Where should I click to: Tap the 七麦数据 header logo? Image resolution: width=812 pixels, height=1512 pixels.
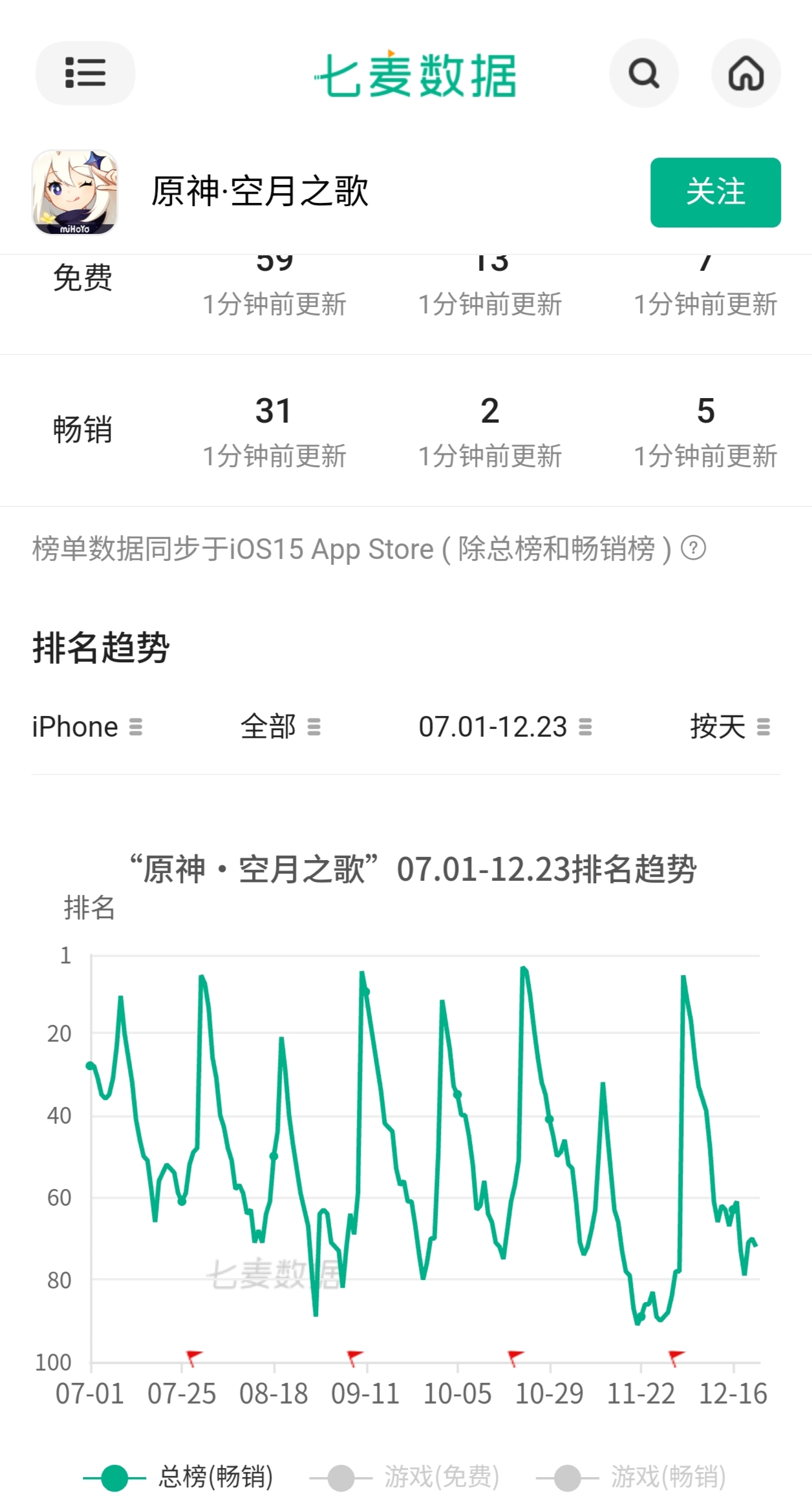(416, 75)
